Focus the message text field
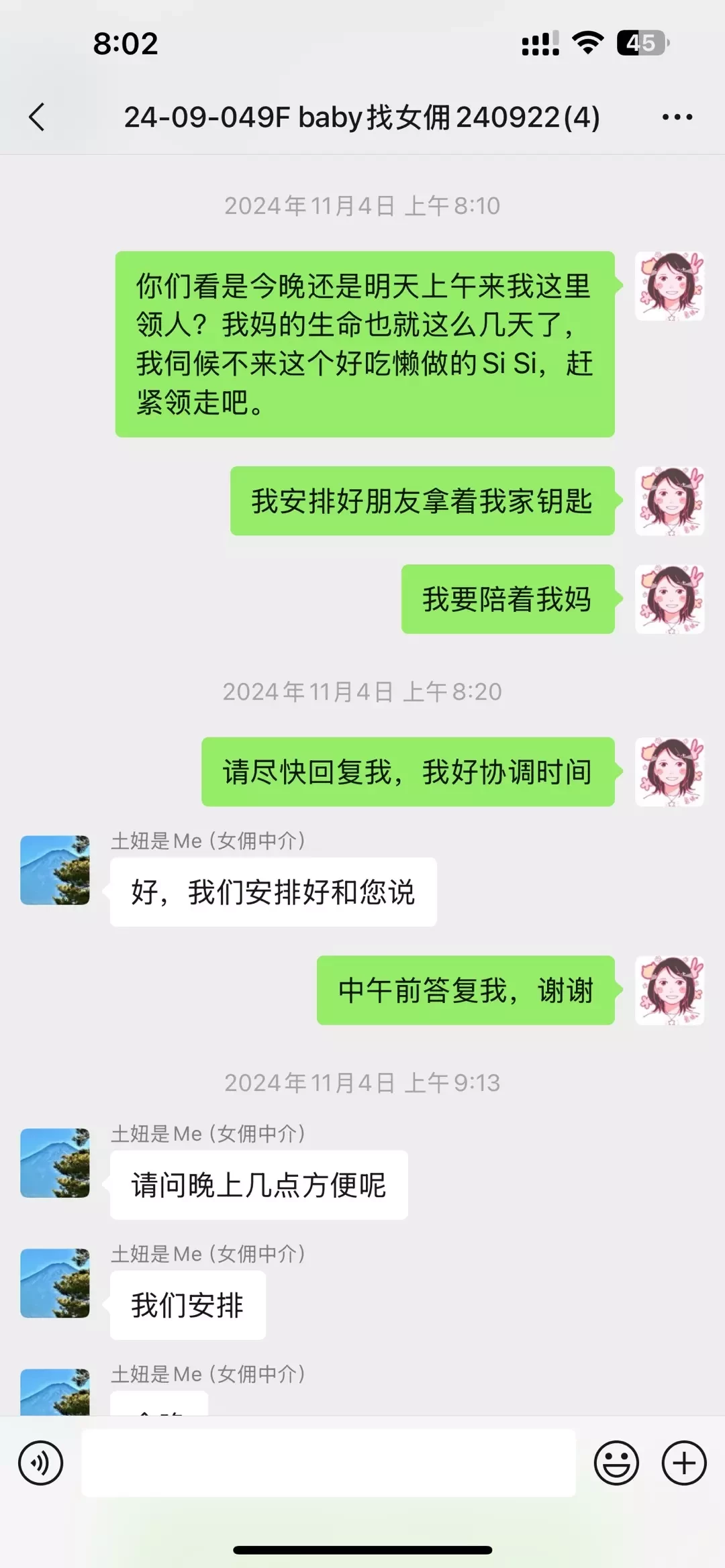Screen dimensions: 725x1568 pos(328,1463)
